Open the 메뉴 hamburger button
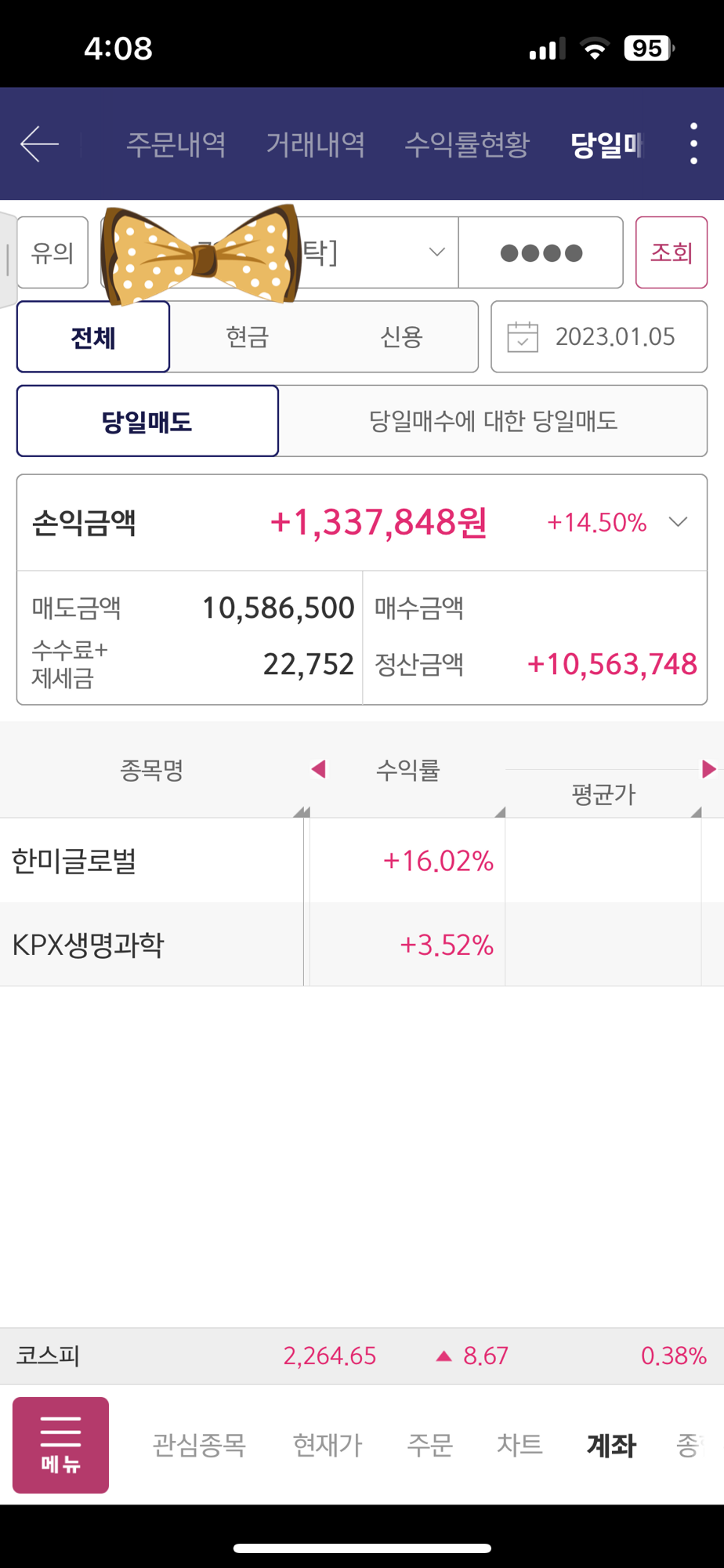This screenshot has width=724, height=1568. pyautogui.click(x=60, y=1445)
